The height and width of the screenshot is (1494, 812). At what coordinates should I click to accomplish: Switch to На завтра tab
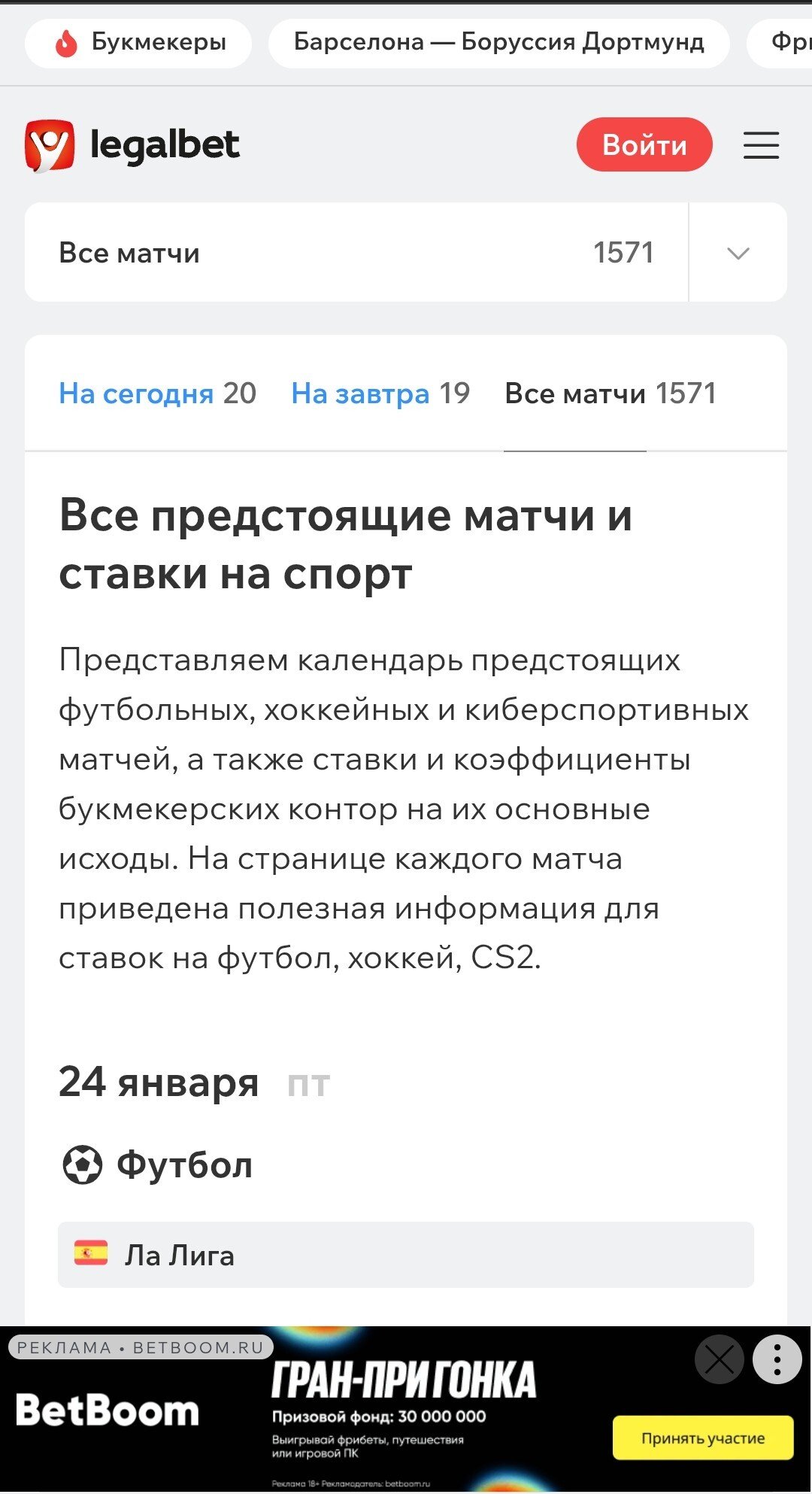tap(380, 393)
